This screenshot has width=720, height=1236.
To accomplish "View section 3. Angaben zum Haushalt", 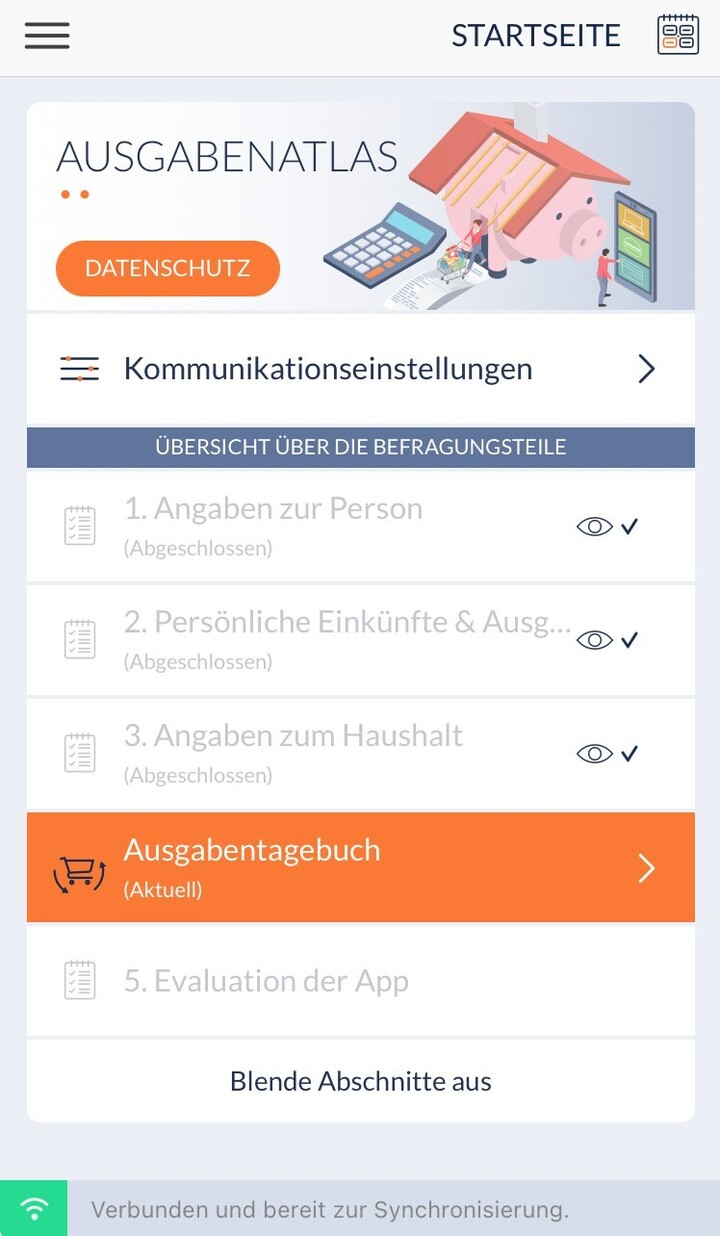I will click(x=594, y=754).
